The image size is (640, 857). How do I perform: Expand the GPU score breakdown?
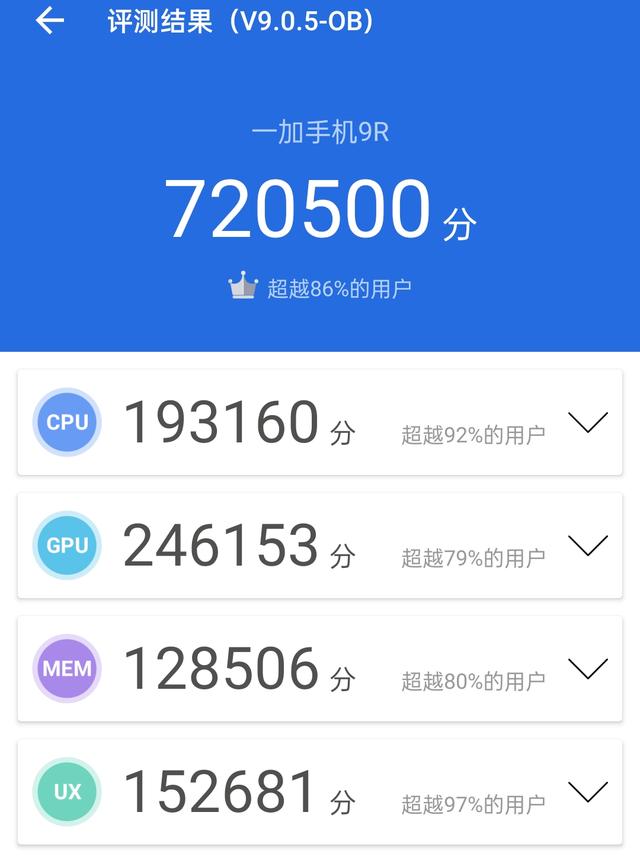pos(587,546)
